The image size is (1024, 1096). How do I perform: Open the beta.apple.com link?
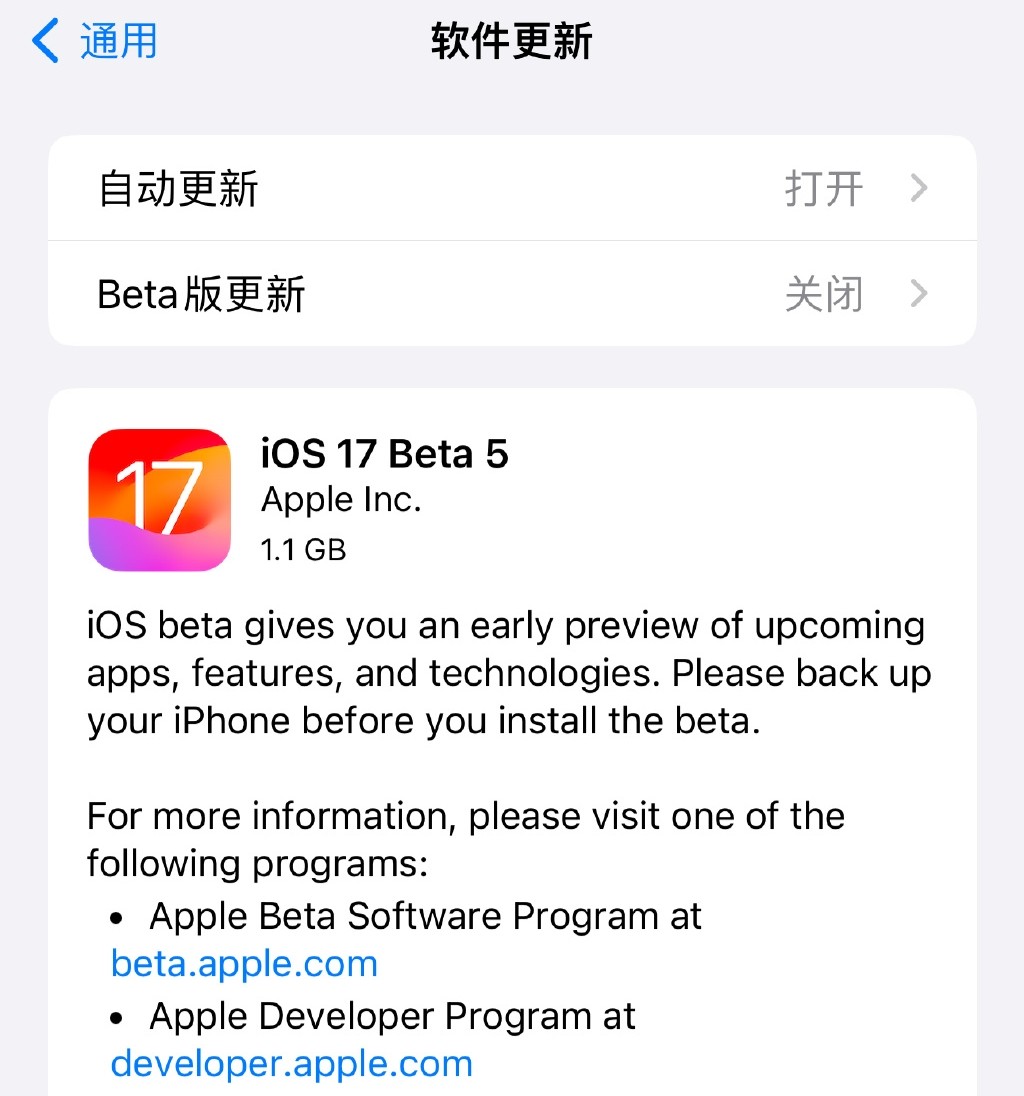coord(244,964)
